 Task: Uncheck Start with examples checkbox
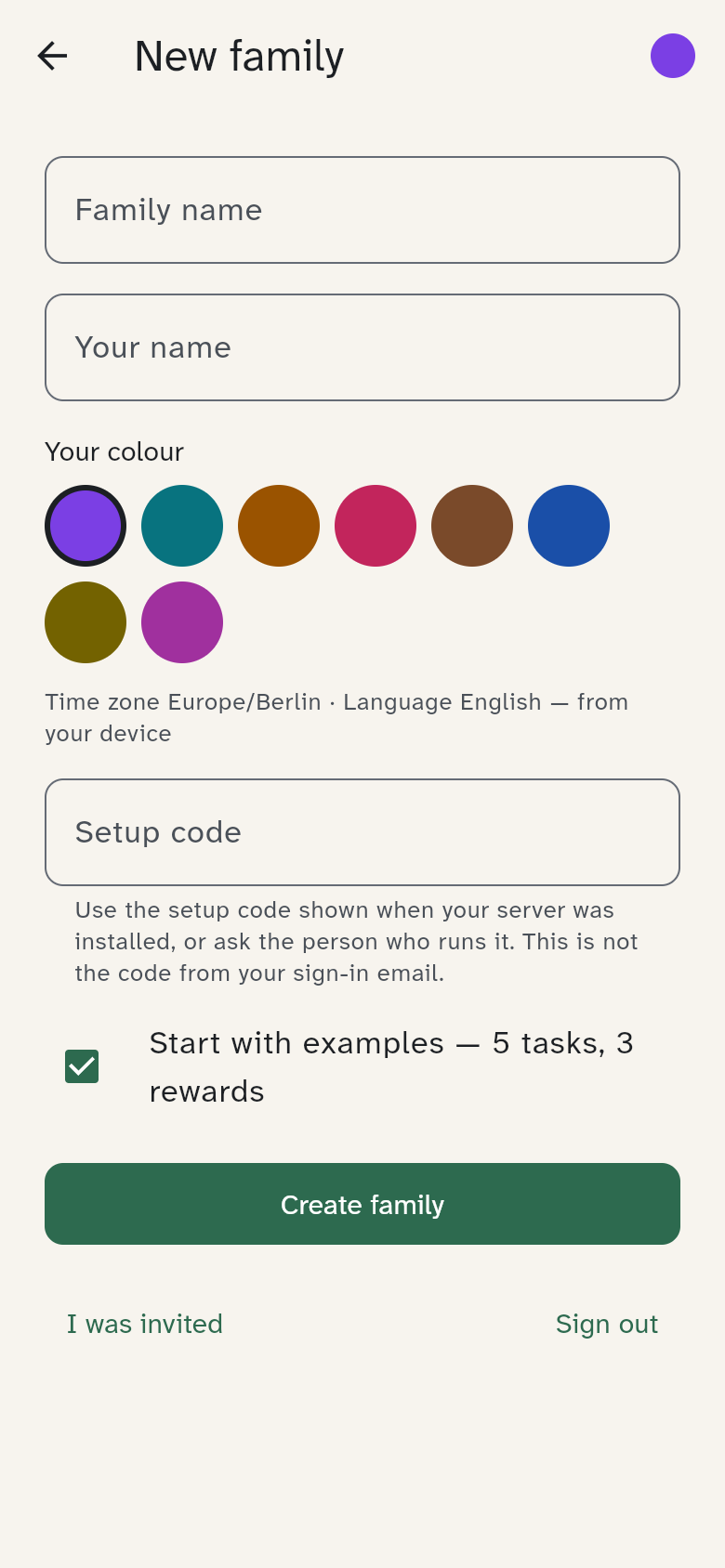click(x=82, y=1066)
